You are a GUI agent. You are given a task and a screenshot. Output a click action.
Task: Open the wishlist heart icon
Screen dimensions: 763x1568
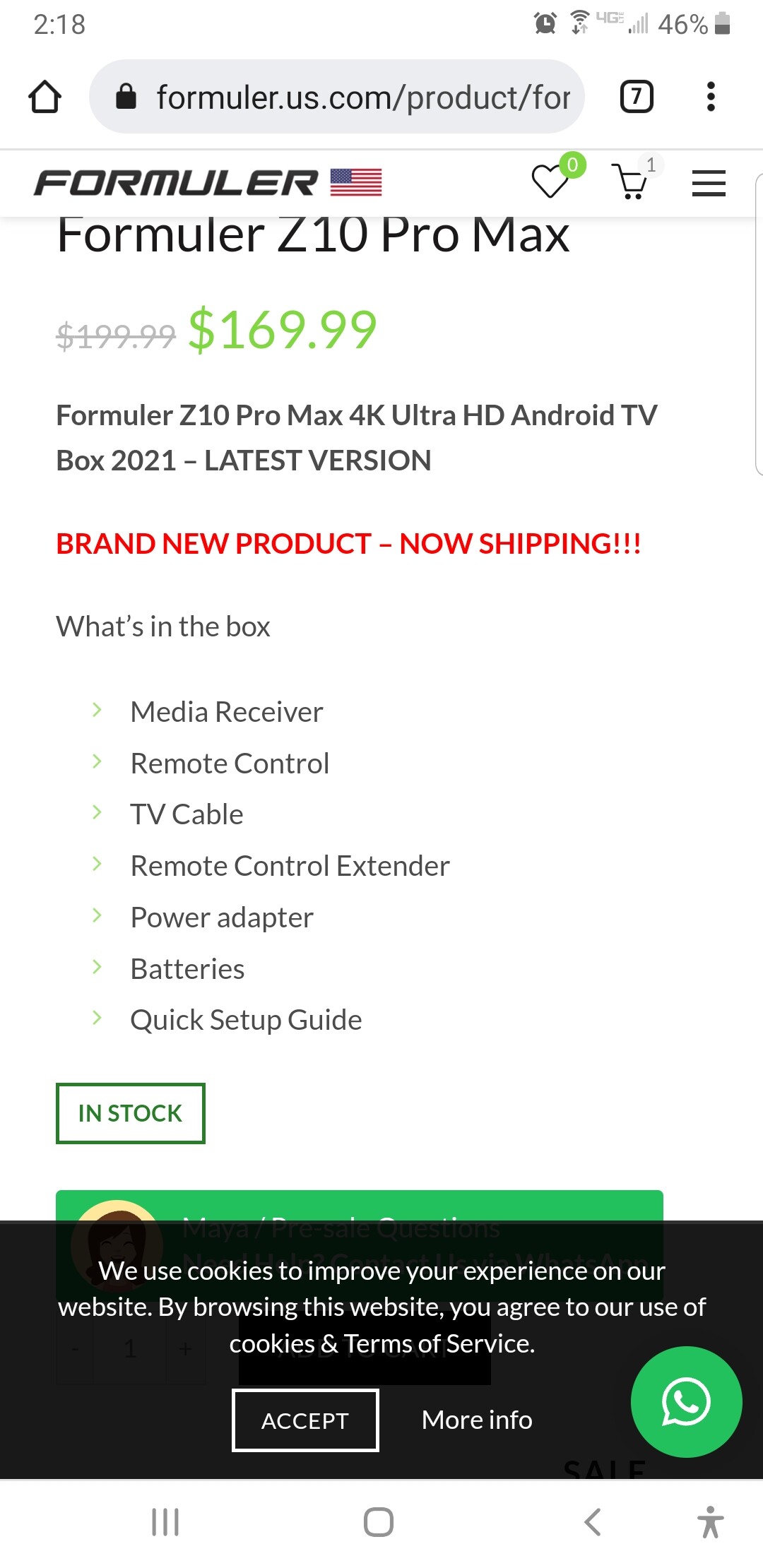550,182
